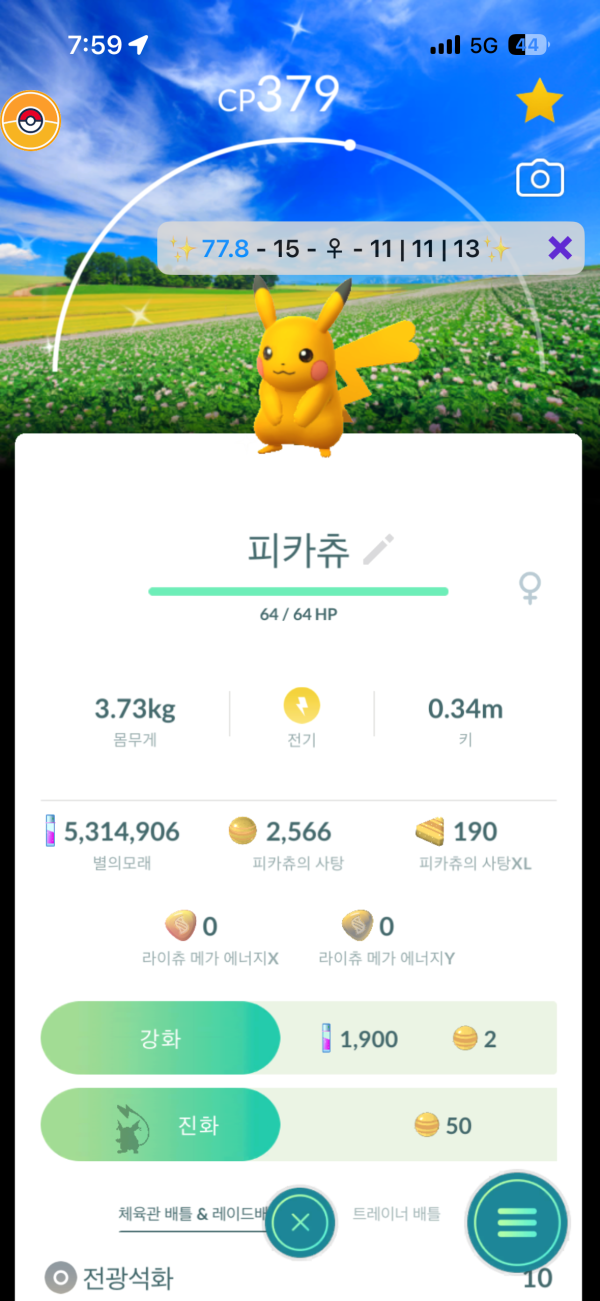Open the round three-line menu button
This screenshot has height=1301, width=600.
(517, 1221)
